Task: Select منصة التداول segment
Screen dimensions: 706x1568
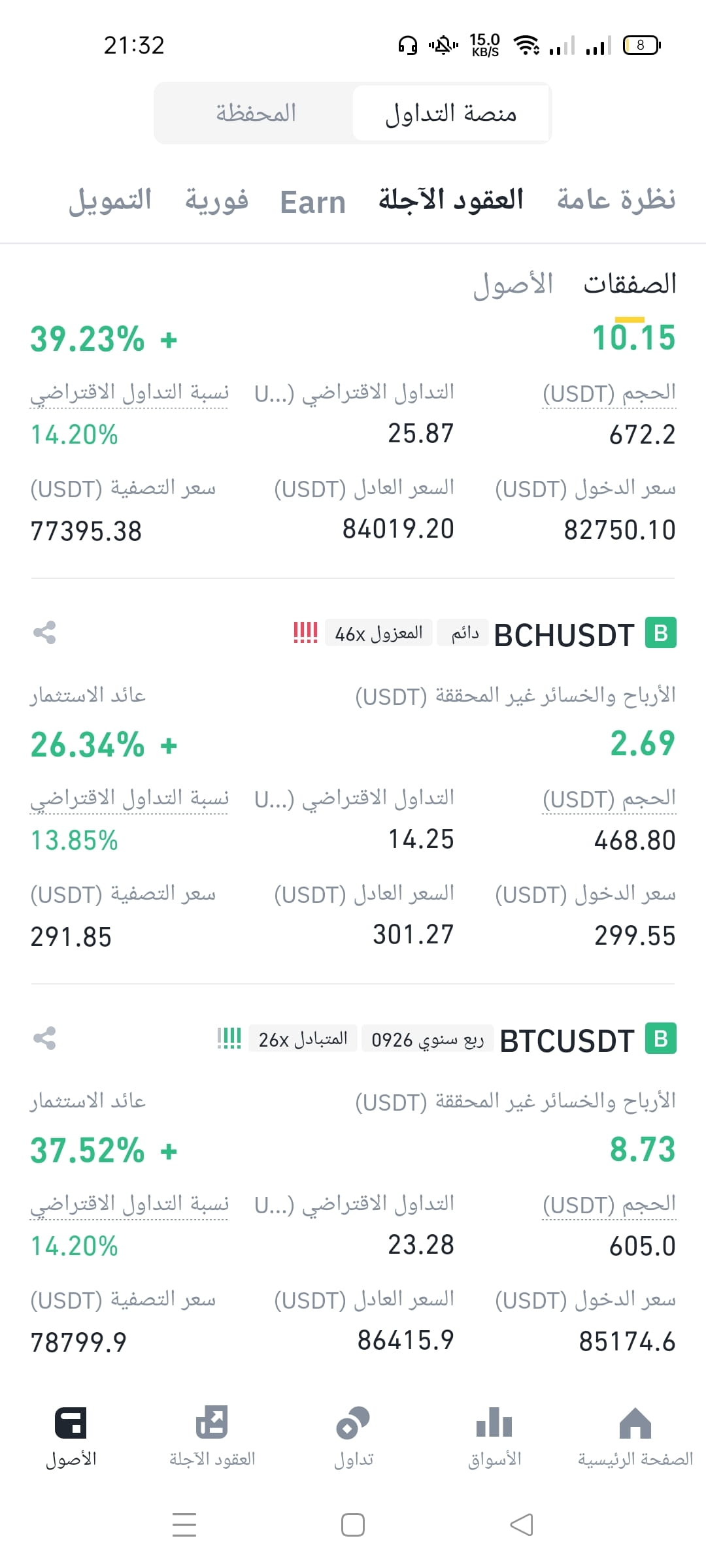Action: tap(450, 113)
